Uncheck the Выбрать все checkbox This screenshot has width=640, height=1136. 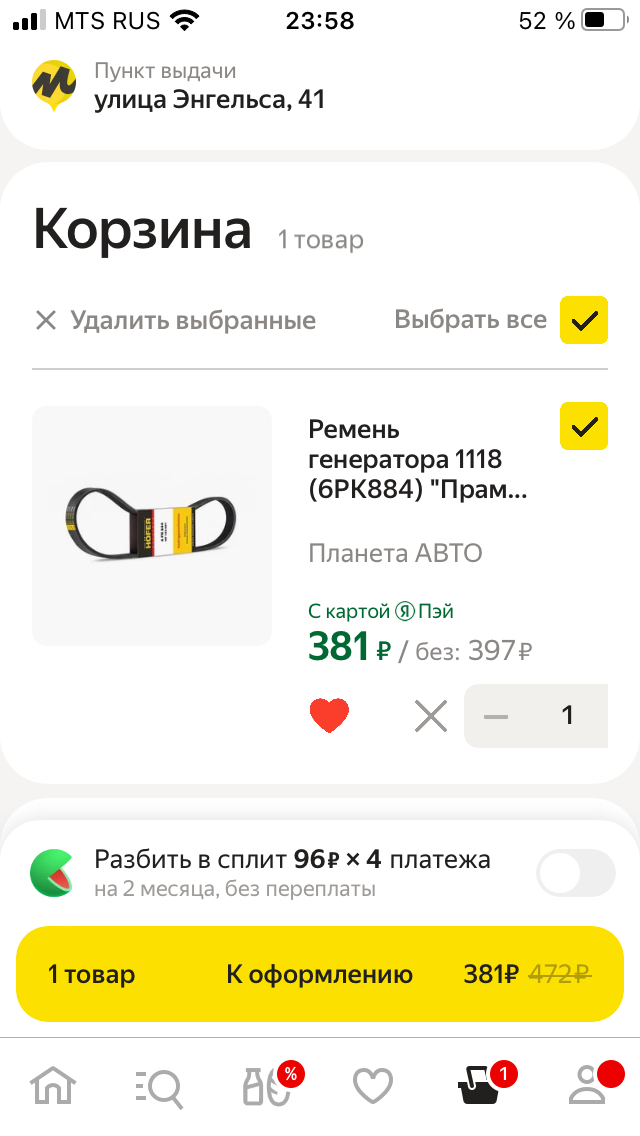click(x=583, y=321)
